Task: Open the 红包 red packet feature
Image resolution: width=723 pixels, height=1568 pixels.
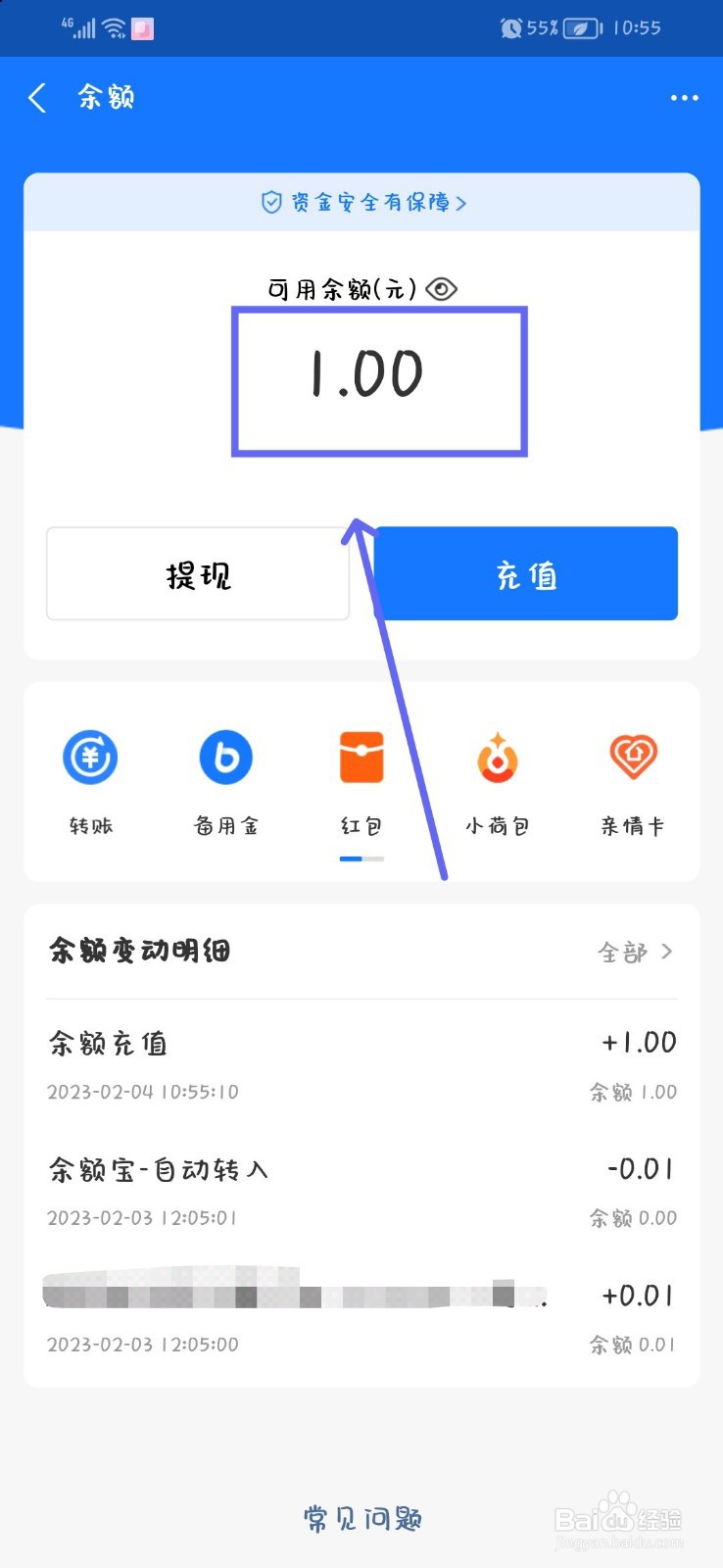Action: (x=361, y=774)
